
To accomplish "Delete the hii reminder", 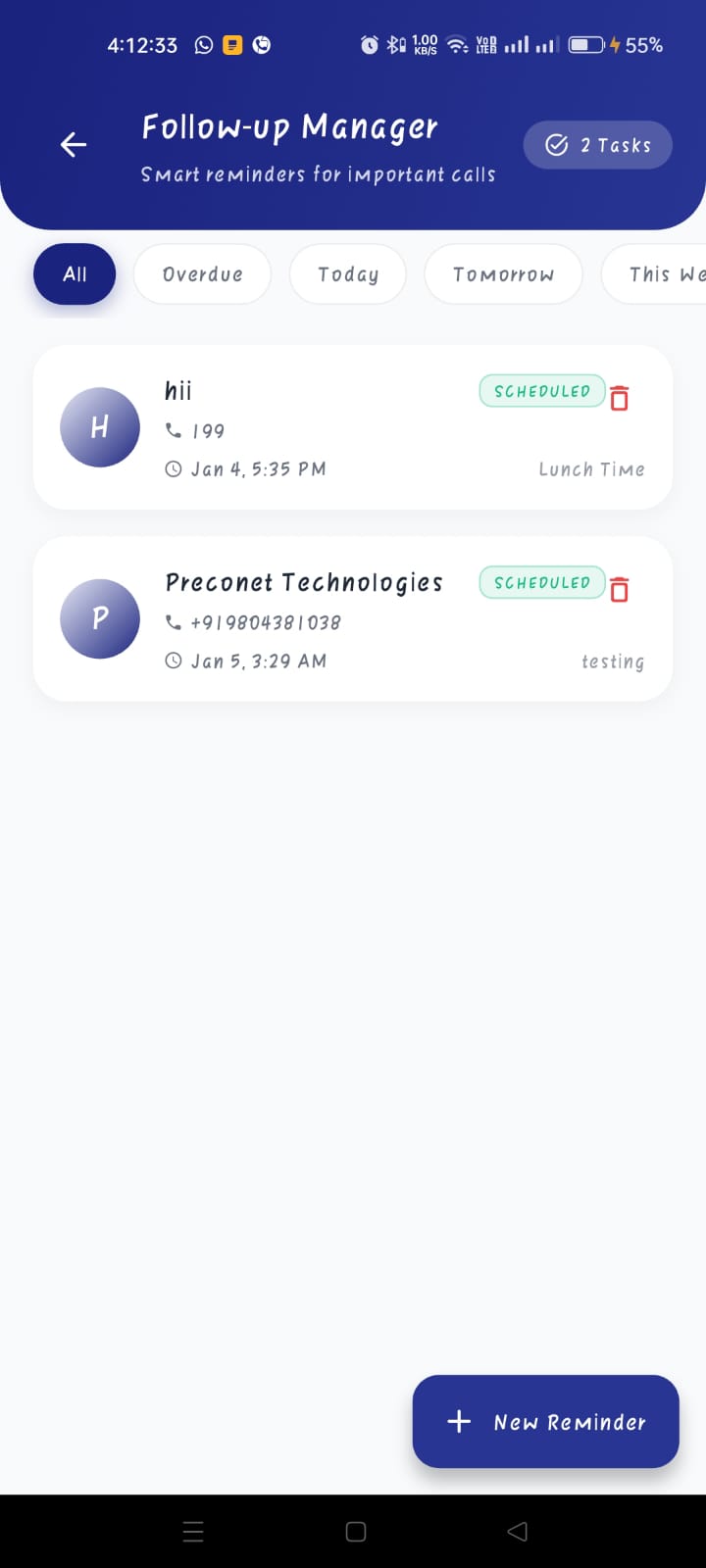I will click(620, 398).
